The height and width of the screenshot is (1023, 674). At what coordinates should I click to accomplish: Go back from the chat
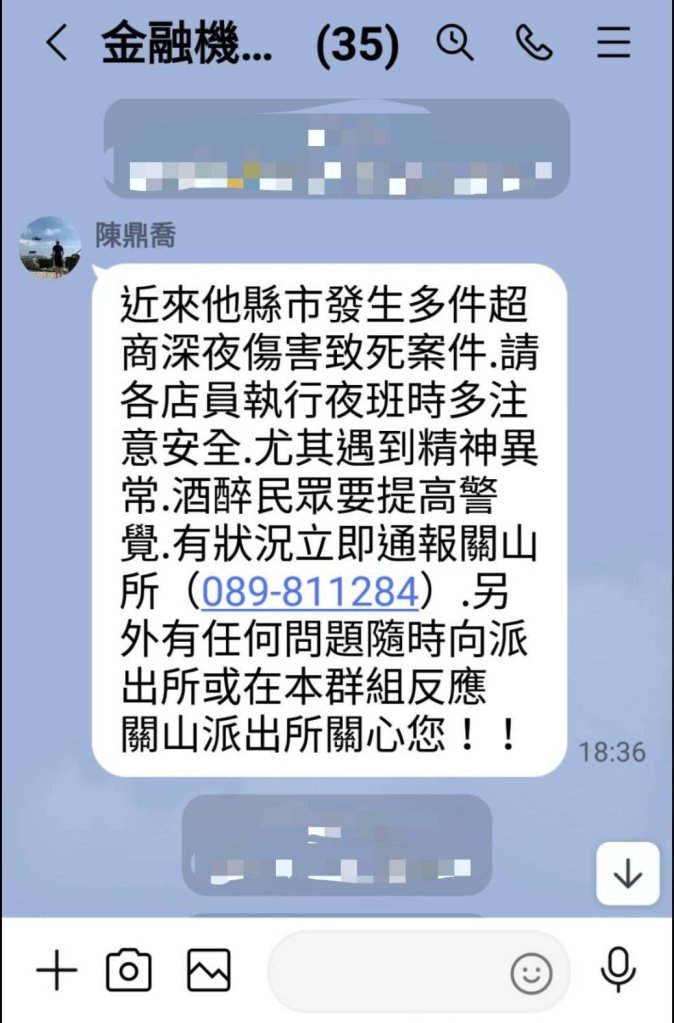[57, 43]
